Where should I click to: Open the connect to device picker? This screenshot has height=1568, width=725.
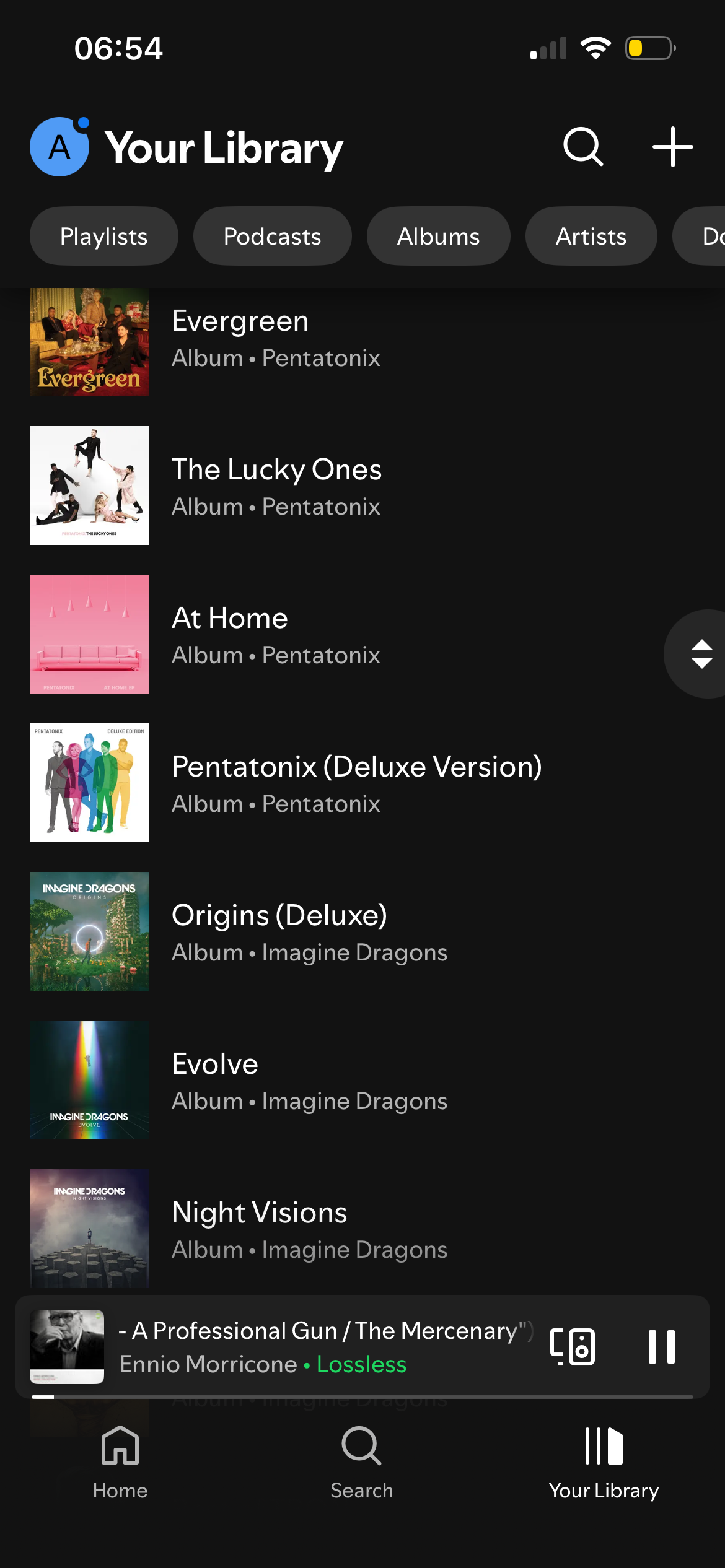pos(572,1346)
